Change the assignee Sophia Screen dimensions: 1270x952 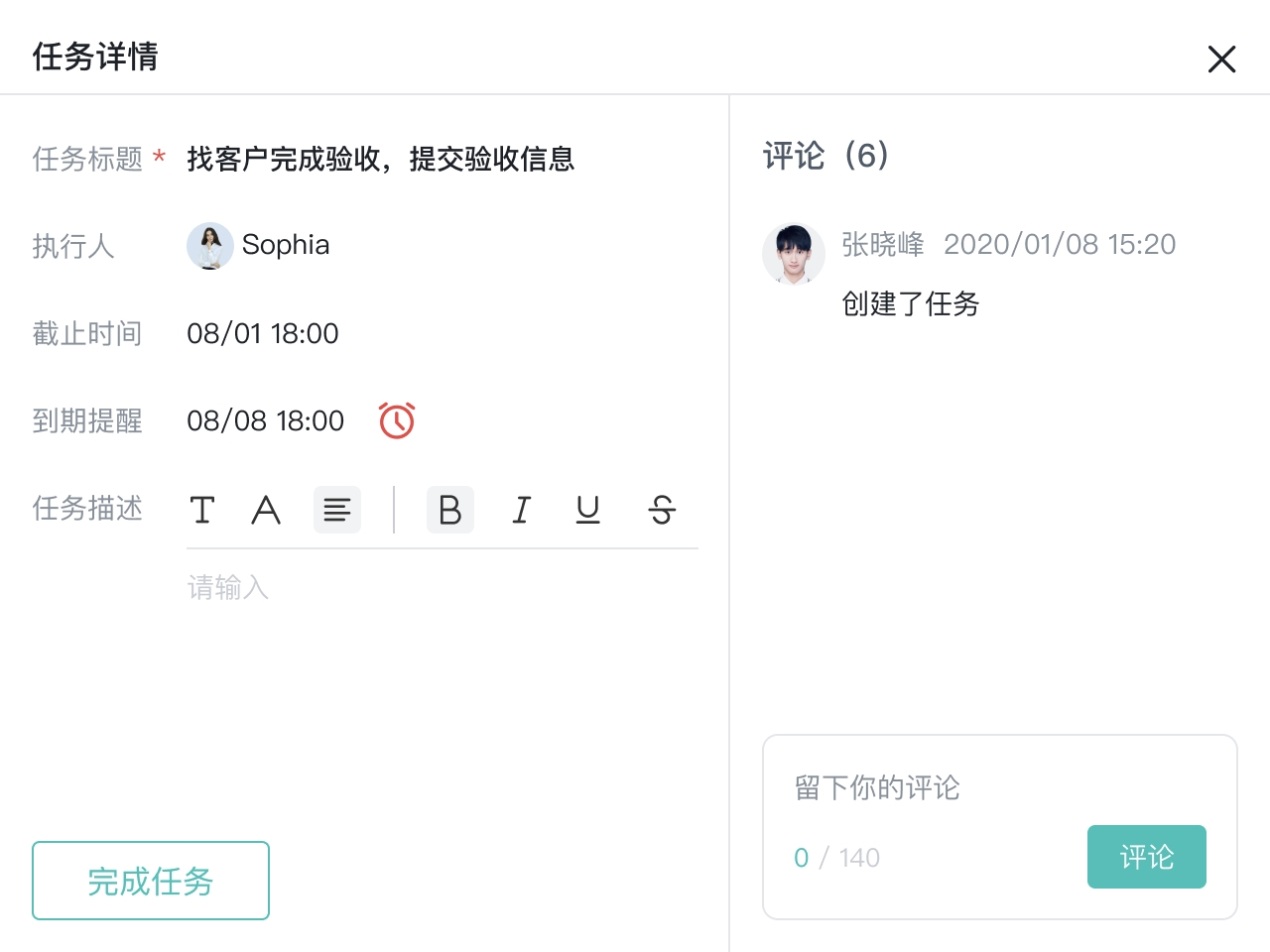coord(260,245)
